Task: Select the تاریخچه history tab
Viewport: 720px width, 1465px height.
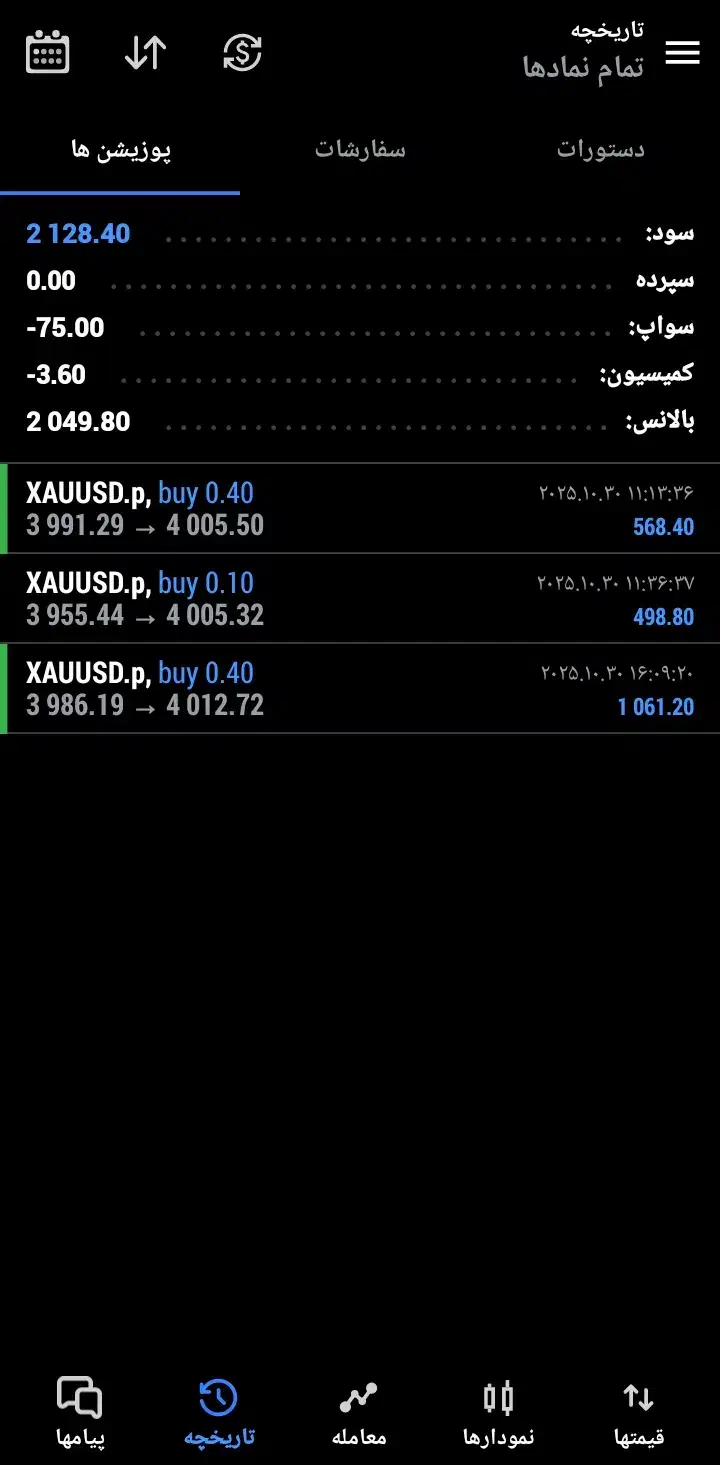Action: tap(219, 1412)
